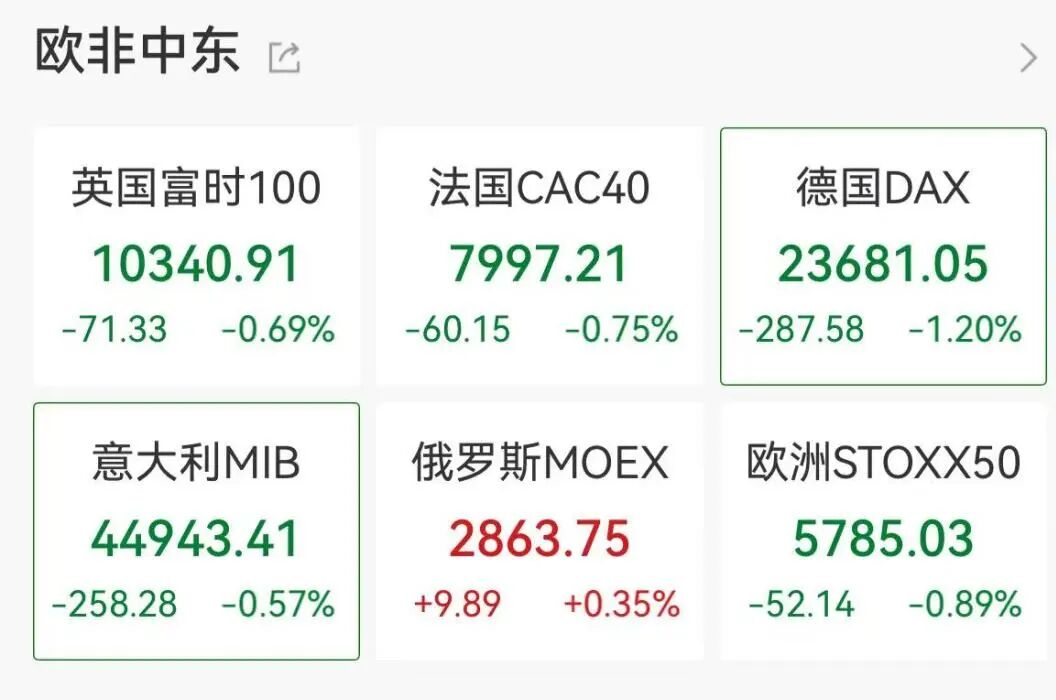The width and height of the screenshot is (1056, 700).
Task: View the 法国CAC40 index details
Action: click(540, 256)
